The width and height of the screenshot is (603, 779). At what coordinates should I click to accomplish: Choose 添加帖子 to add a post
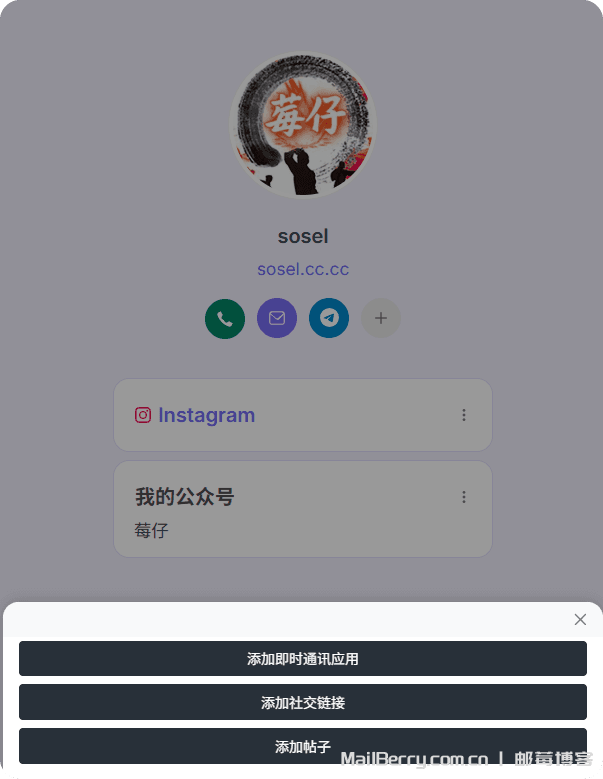point(302,746)
